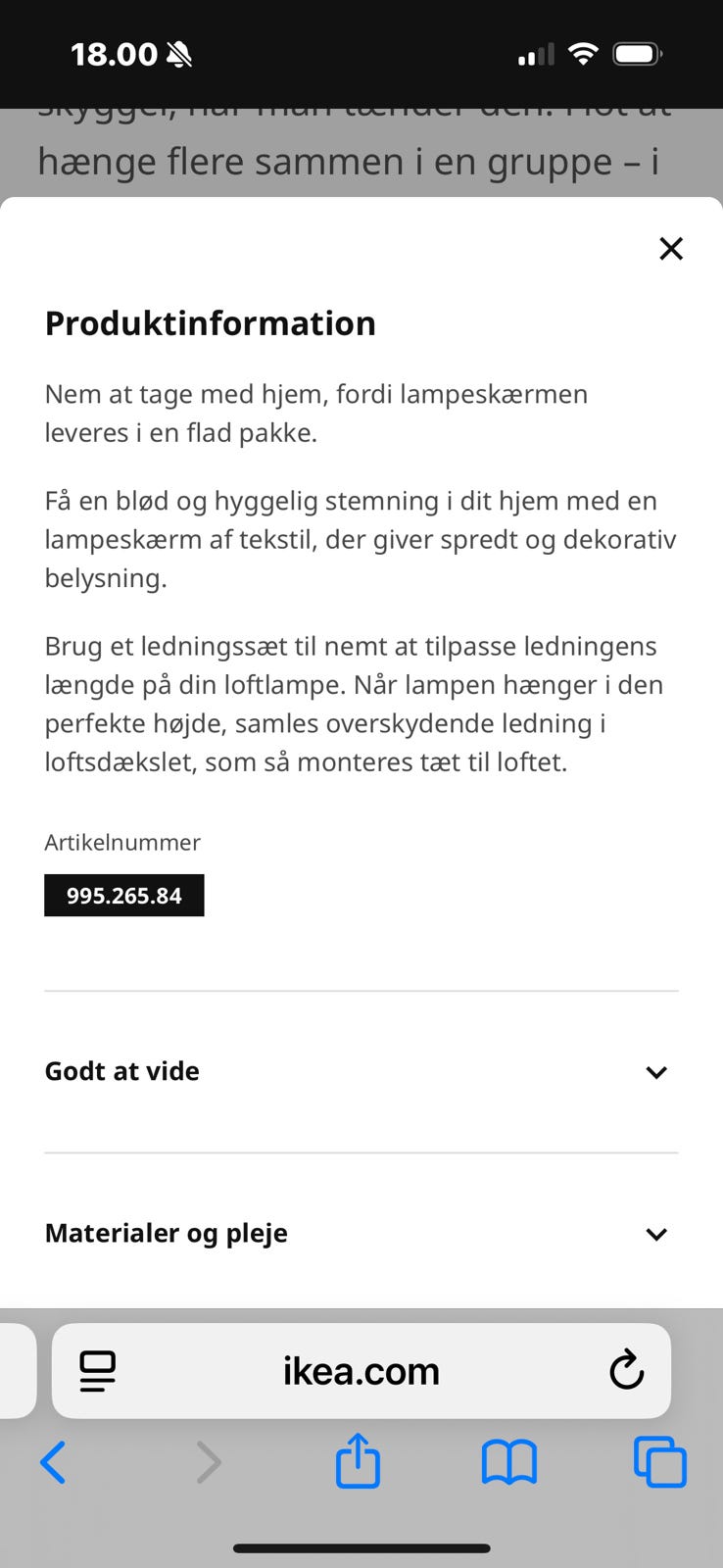Viewport: 723px width, 1568px height.
Task: Go back to the previous page
Action: (x=54, y=1463)
